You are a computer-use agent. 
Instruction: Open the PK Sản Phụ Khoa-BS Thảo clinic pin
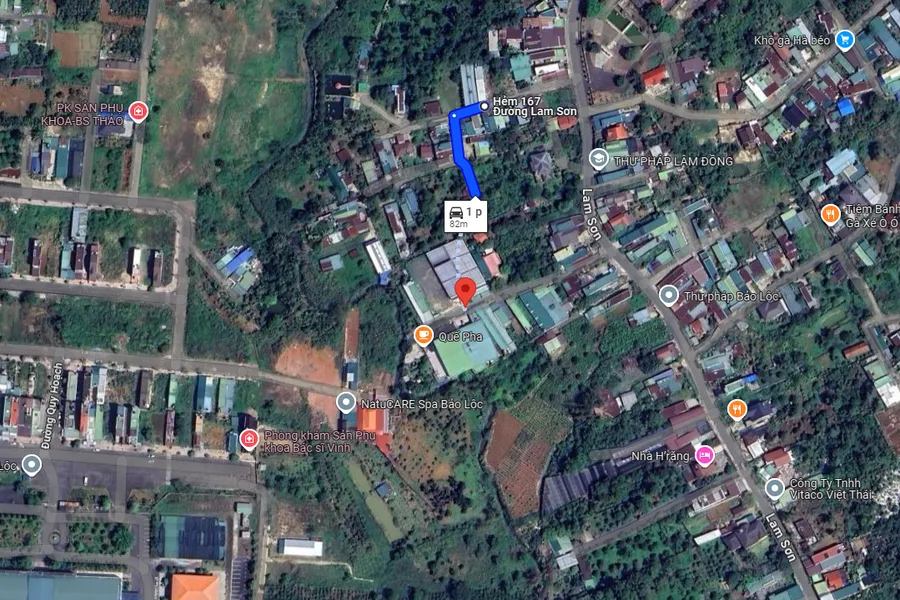click(x=138, y=111)
